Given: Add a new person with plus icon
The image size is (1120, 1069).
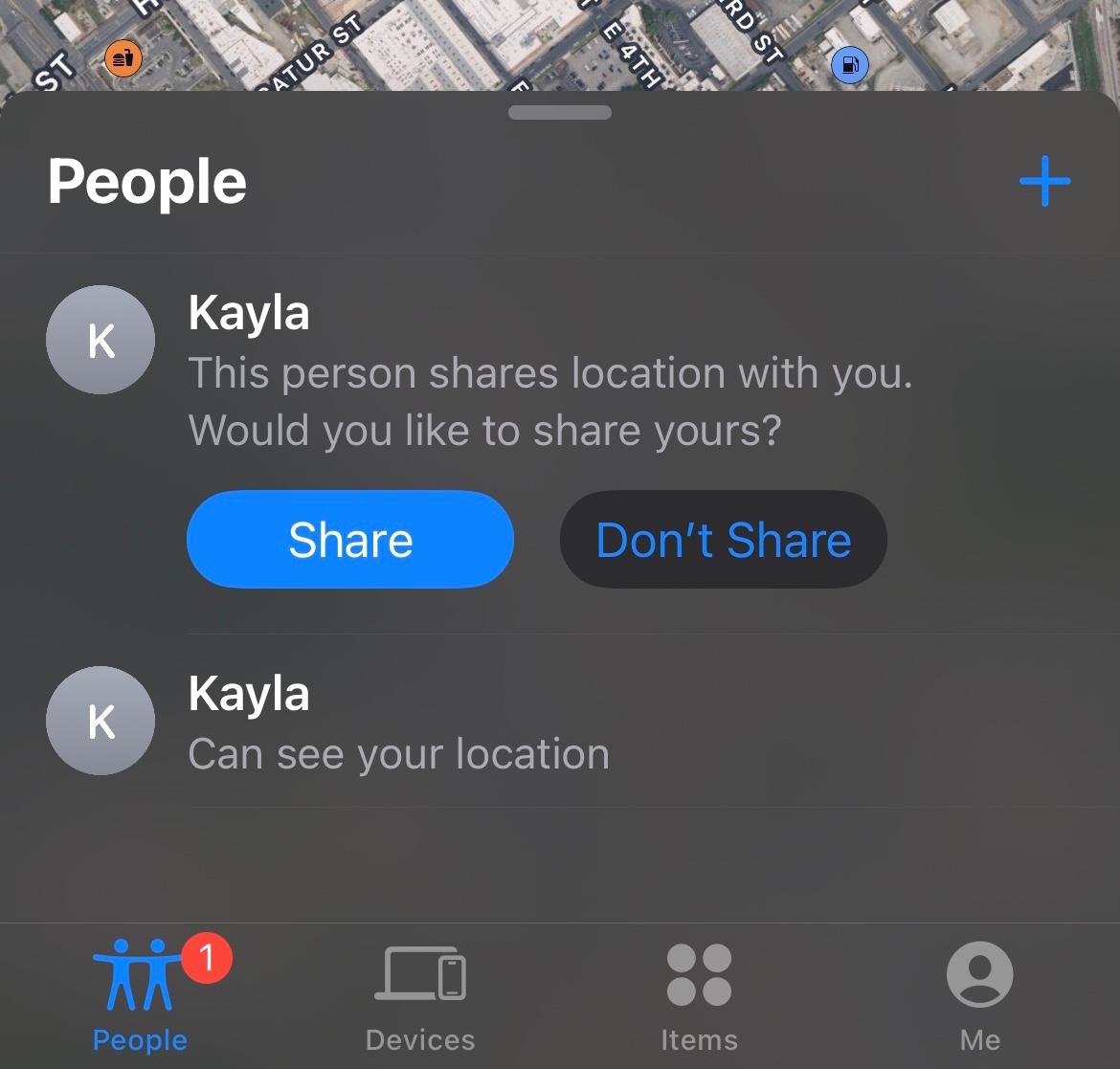Looking at the screenshot, I should tap(1044, 182).
